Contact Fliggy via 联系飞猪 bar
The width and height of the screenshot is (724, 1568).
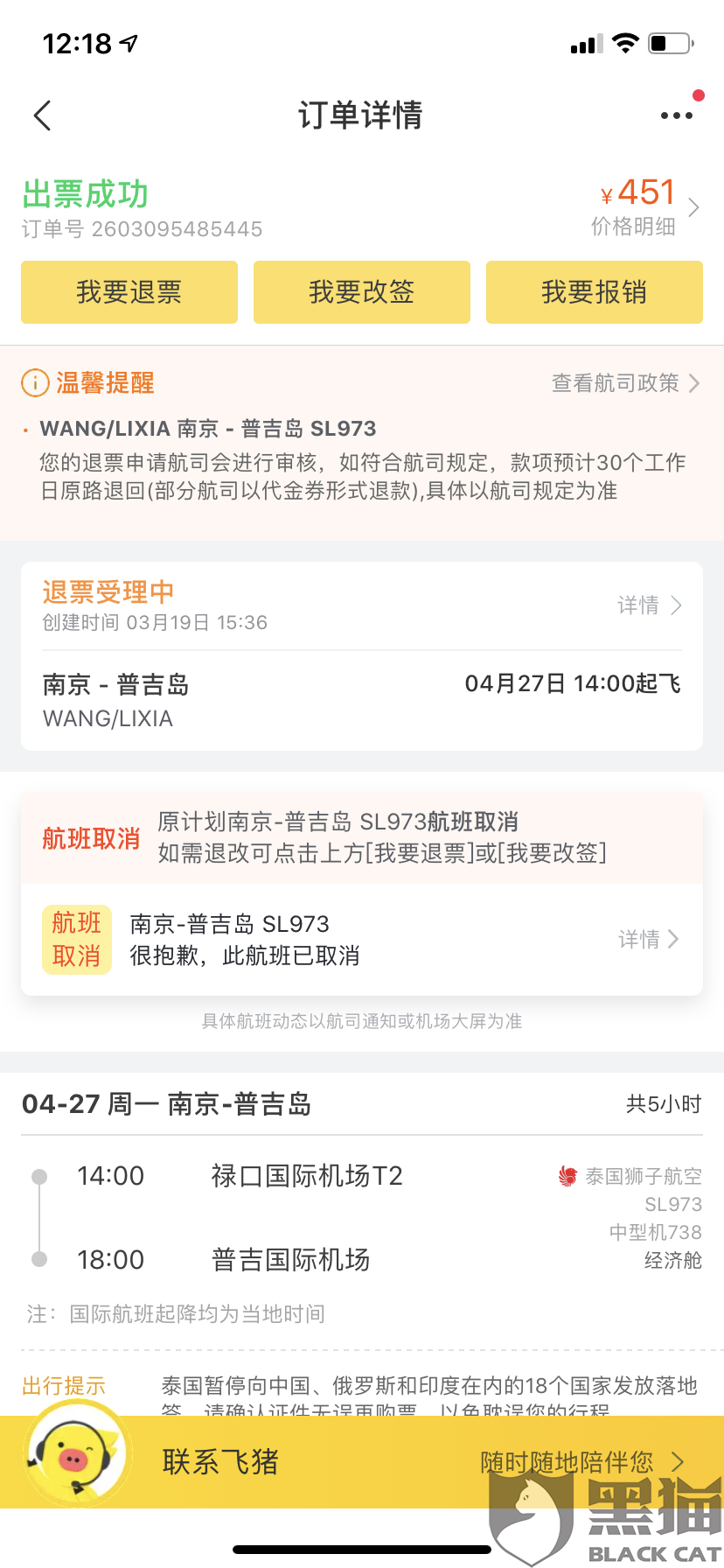pos(362,1461)
